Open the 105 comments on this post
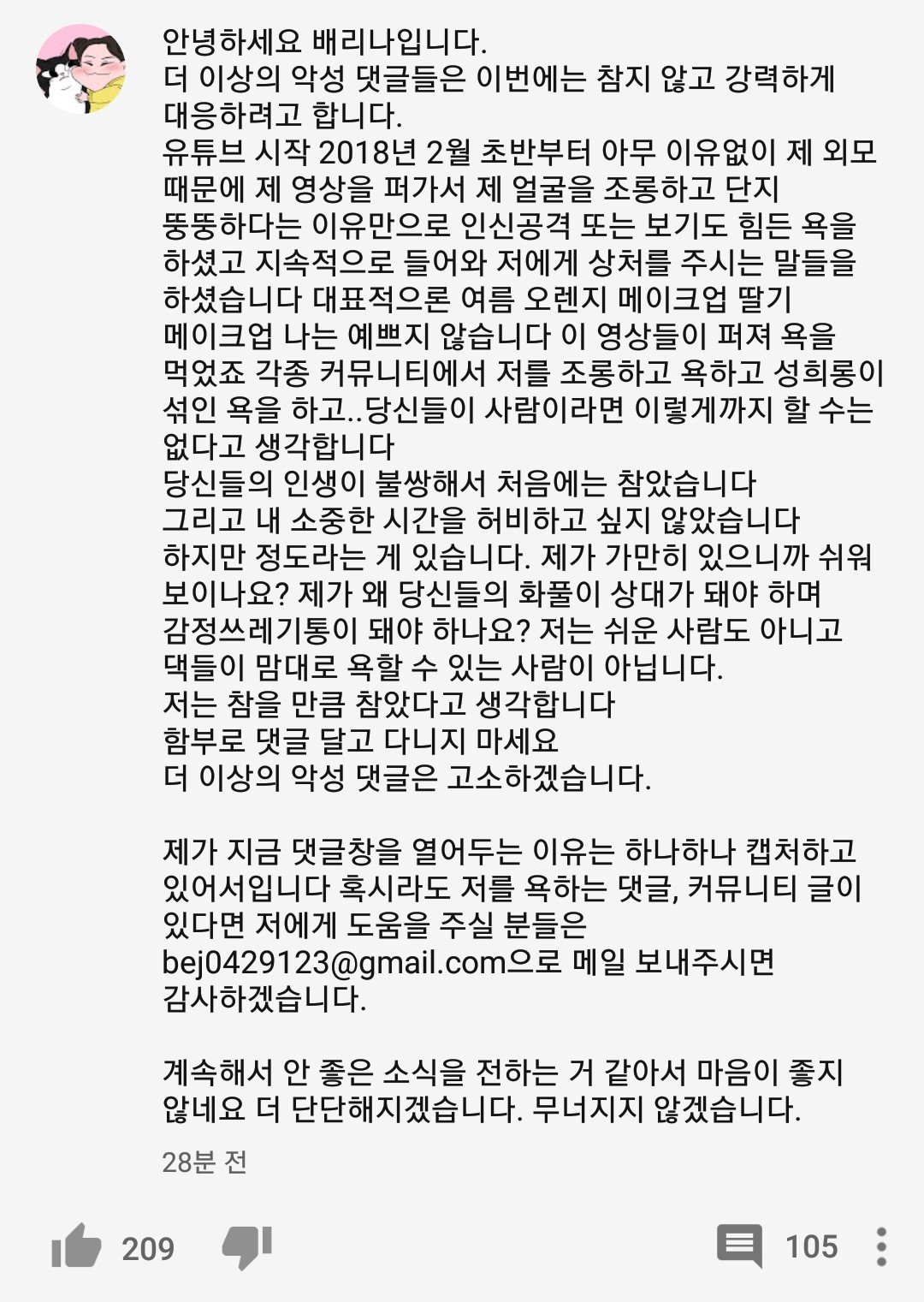 coord(740,1246)
